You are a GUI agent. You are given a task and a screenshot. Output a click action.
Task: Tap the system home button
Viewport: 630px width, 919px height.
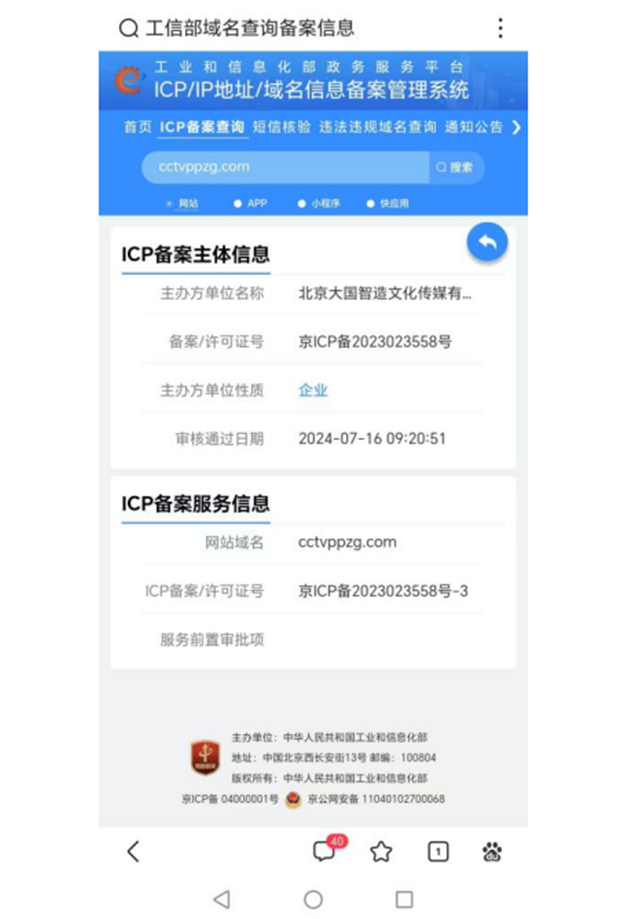313,899
